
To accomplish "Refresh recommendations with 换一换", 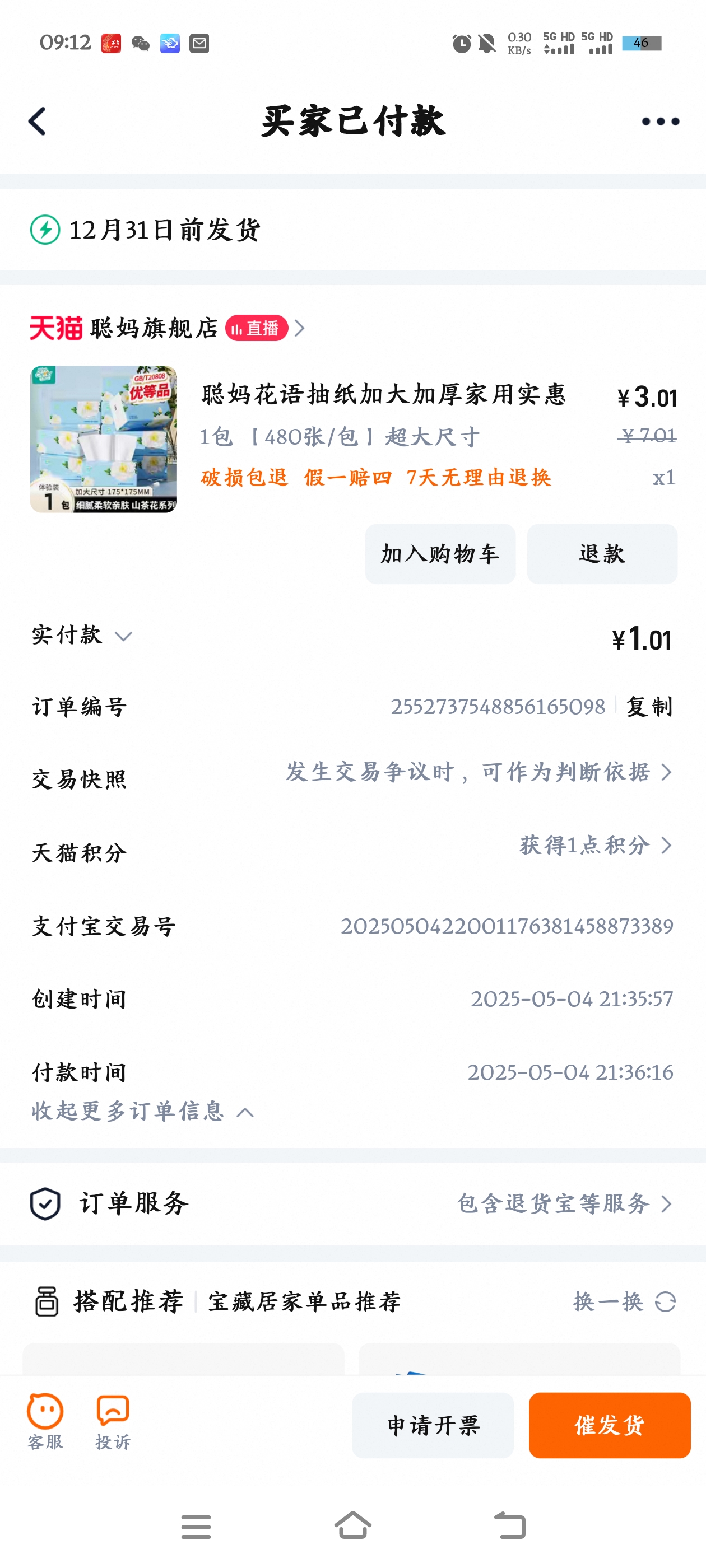I will tap(624, 1301).
